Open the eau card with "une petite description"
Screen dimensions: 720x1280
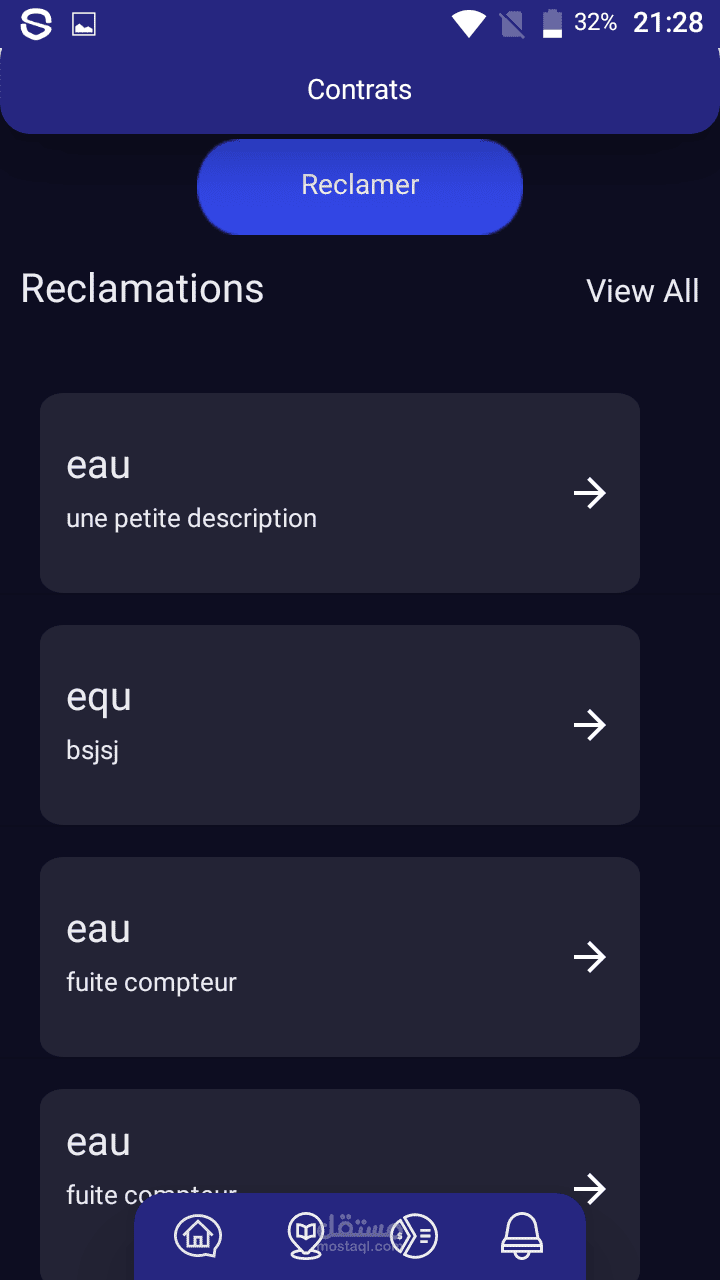(x=339, y=493)
